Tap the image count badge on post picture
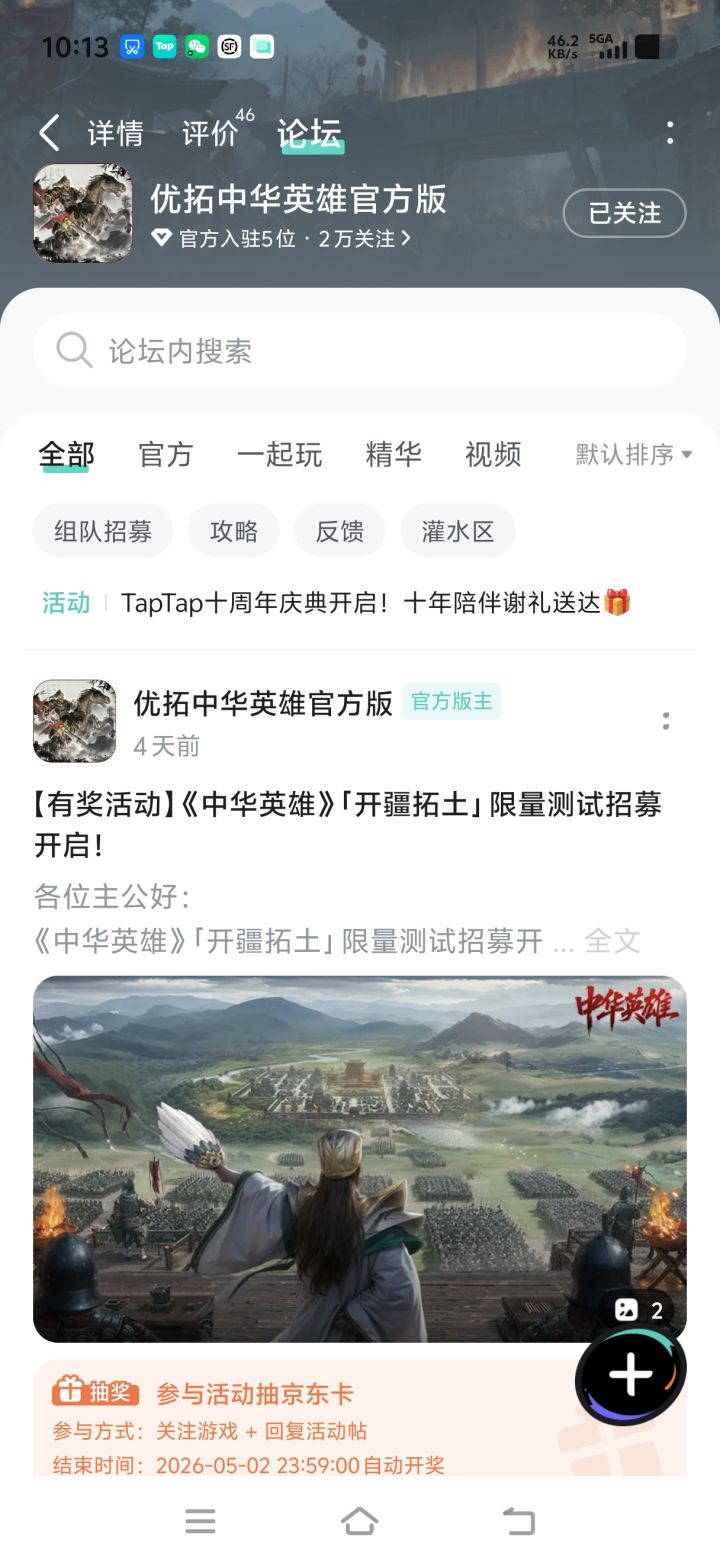The height and width of the screenshot is (1563, 720). [641, 1309]
